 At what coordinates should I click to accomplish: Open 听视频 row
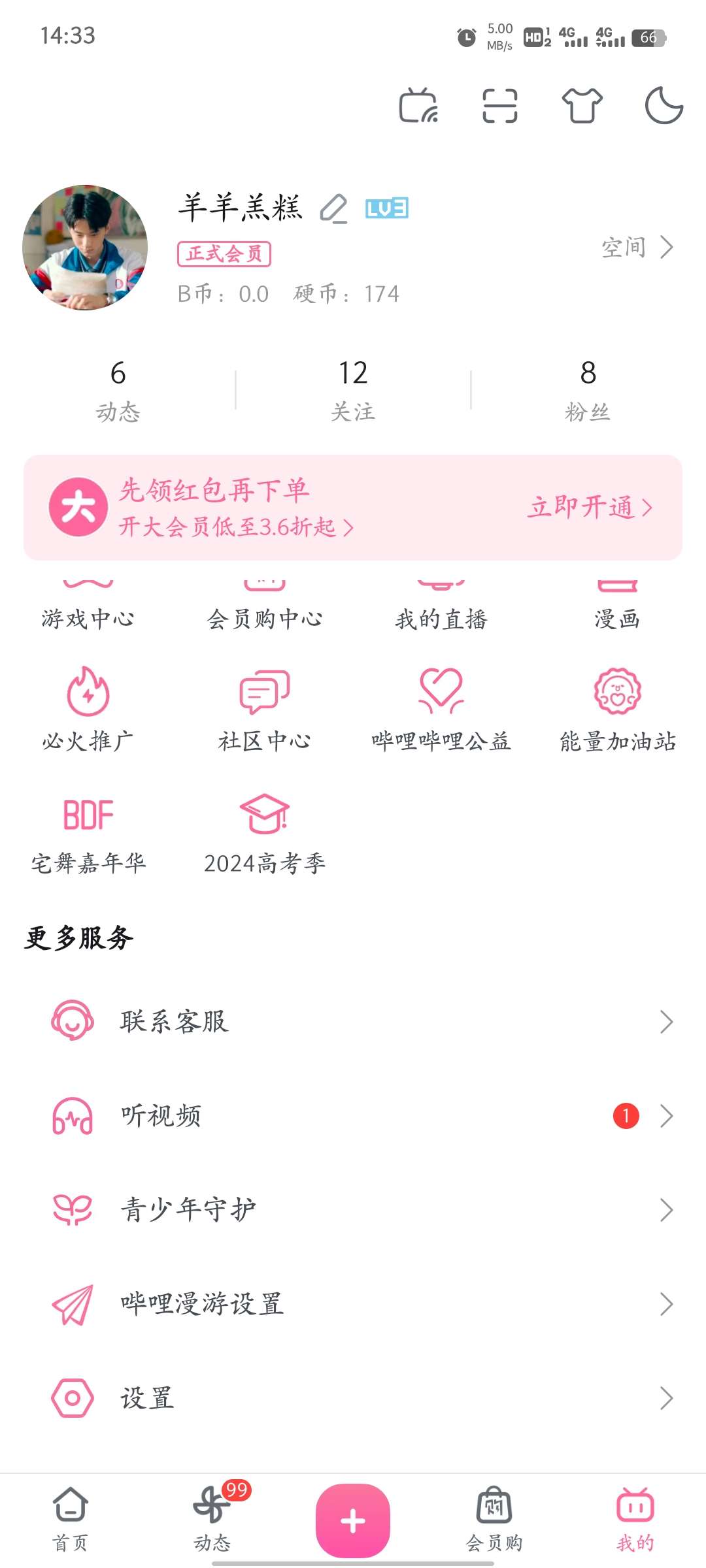point(353,1116)
